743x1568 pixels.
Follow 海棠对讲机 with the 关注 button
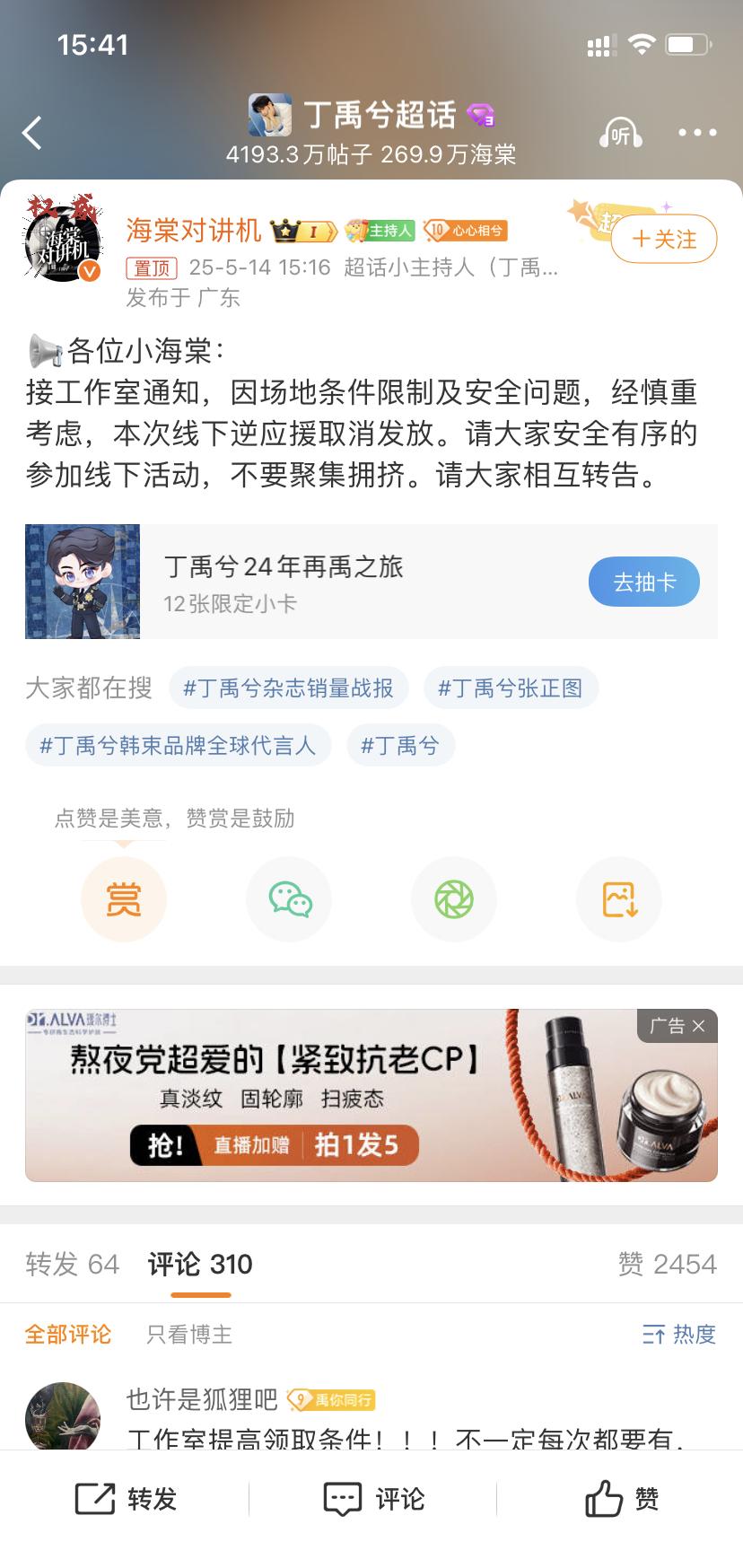(664, 240)
